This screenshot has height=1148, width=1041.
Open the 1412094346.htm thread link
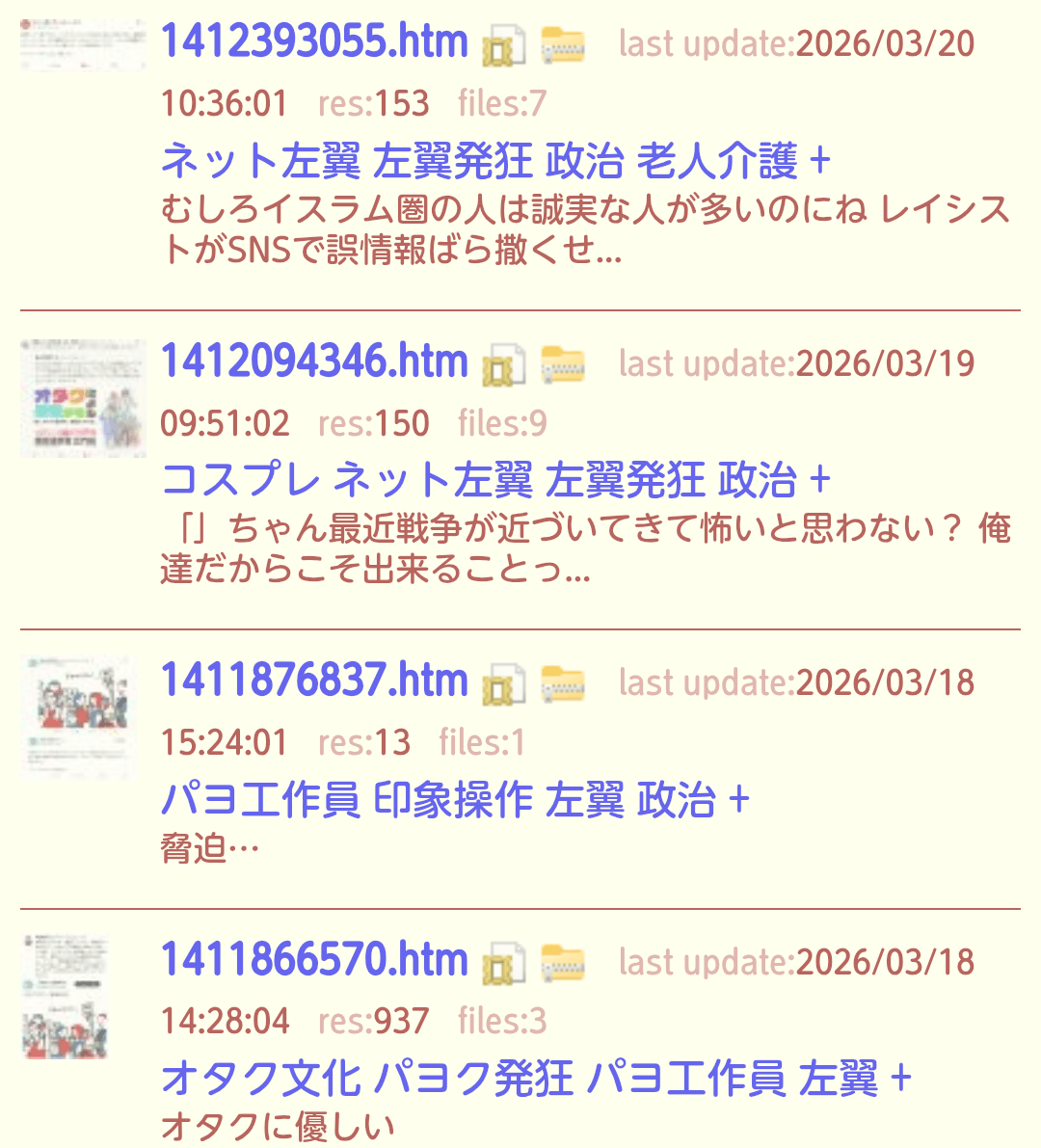(314, 361)
